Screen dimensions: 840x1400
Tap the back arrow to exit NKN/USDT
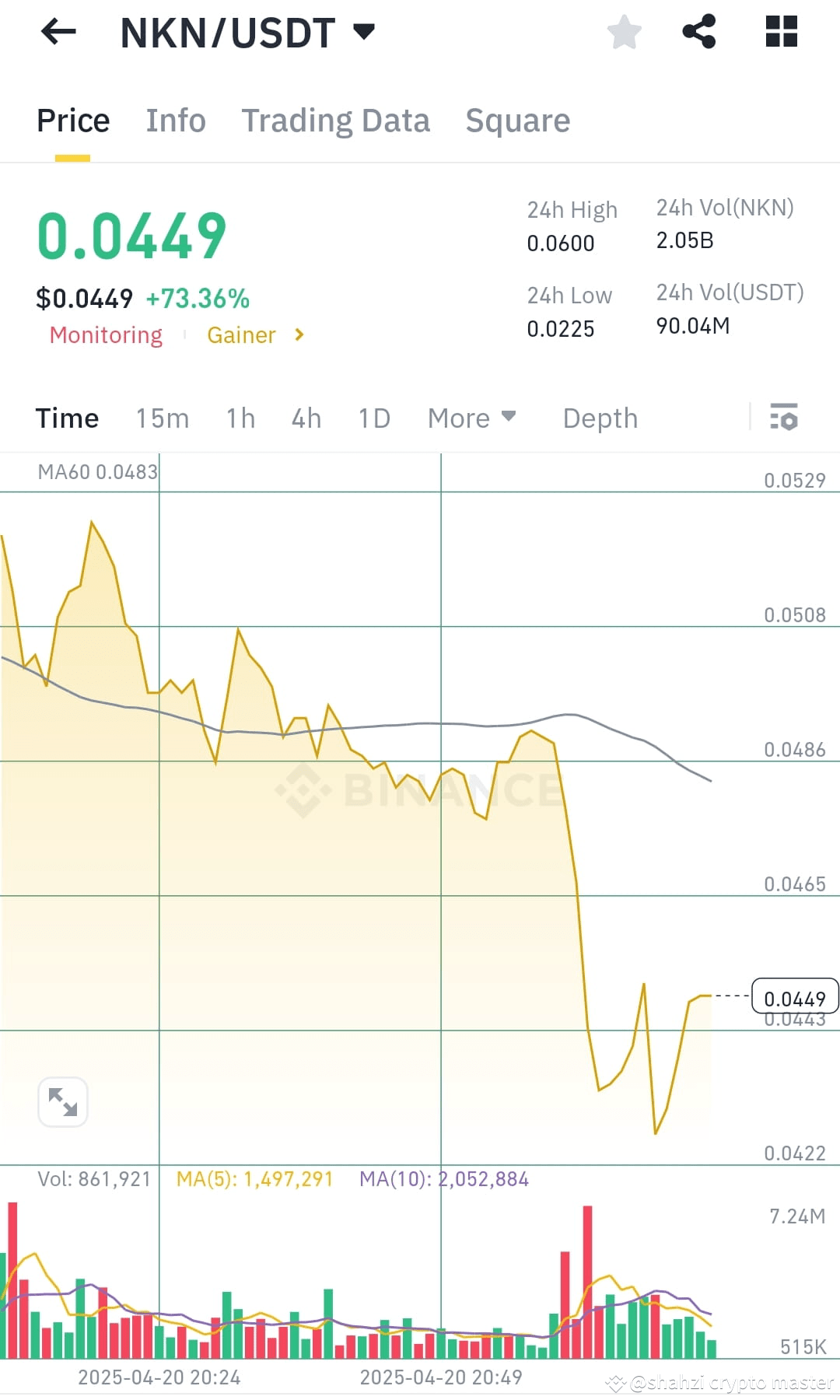(57, 32)
